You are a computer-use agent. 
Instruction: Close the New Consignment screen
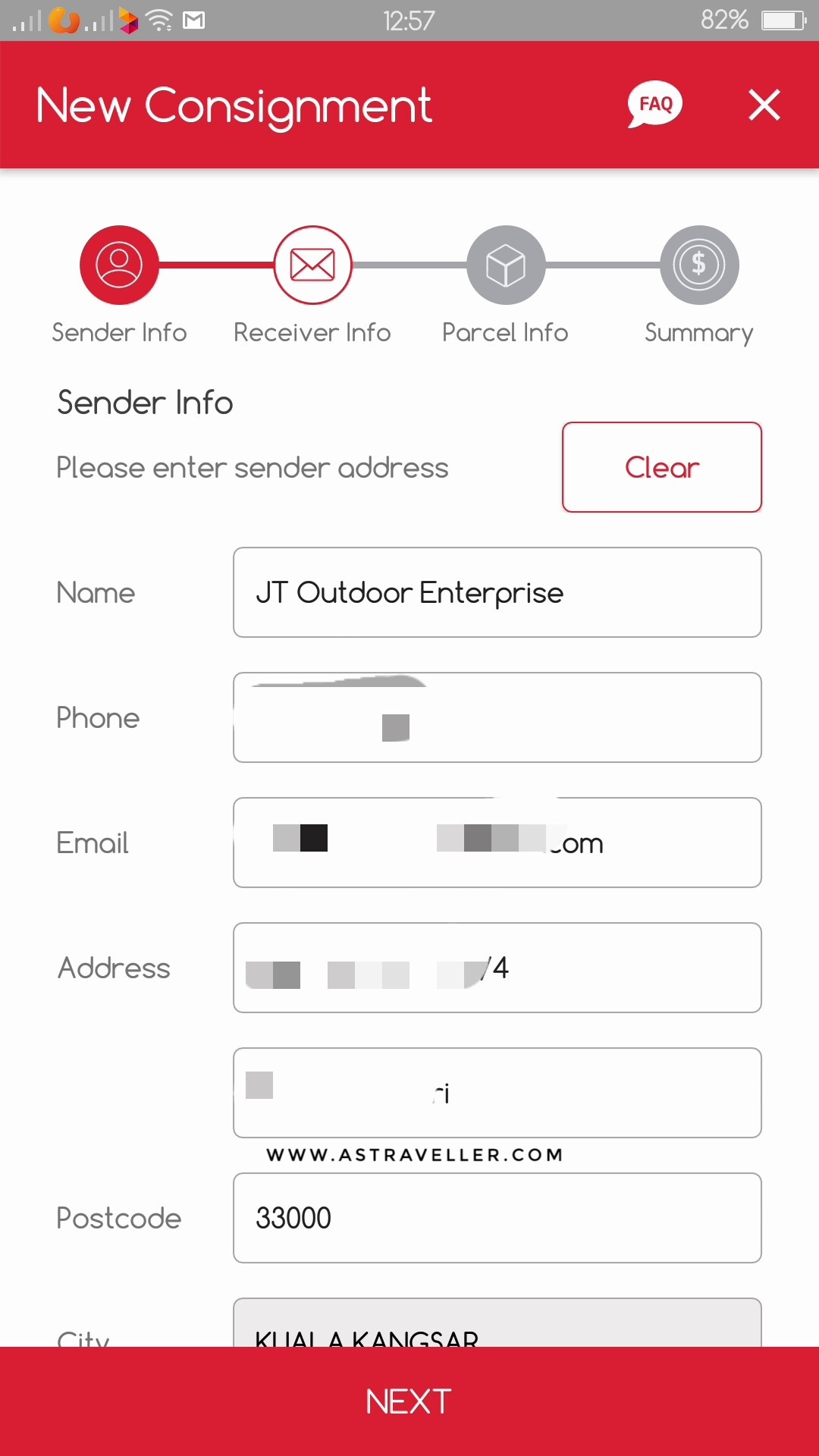(x=764, y=105)
